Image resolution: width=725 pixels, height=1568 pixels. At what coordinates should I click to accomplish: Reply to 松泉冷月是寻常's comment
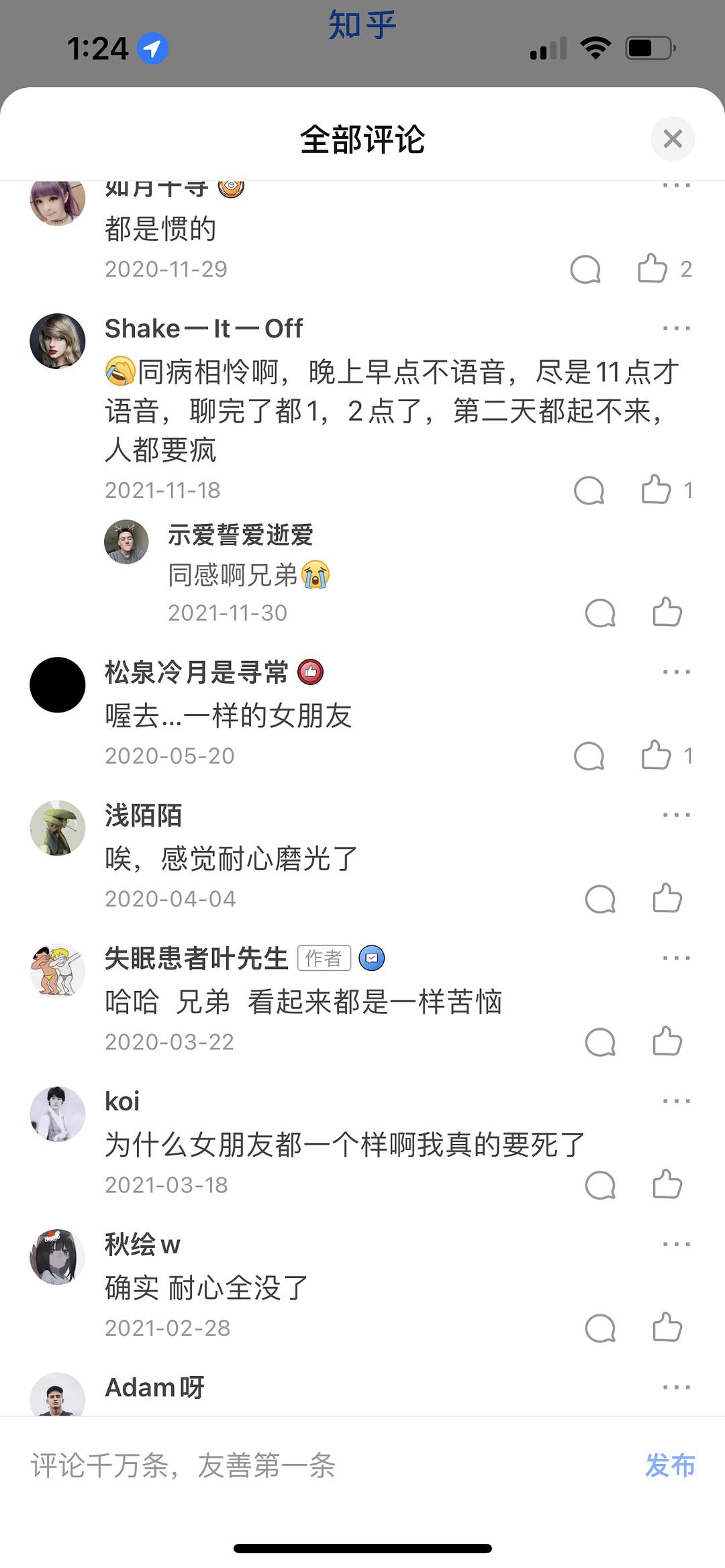pyautogui.click(x=589, y=755)
